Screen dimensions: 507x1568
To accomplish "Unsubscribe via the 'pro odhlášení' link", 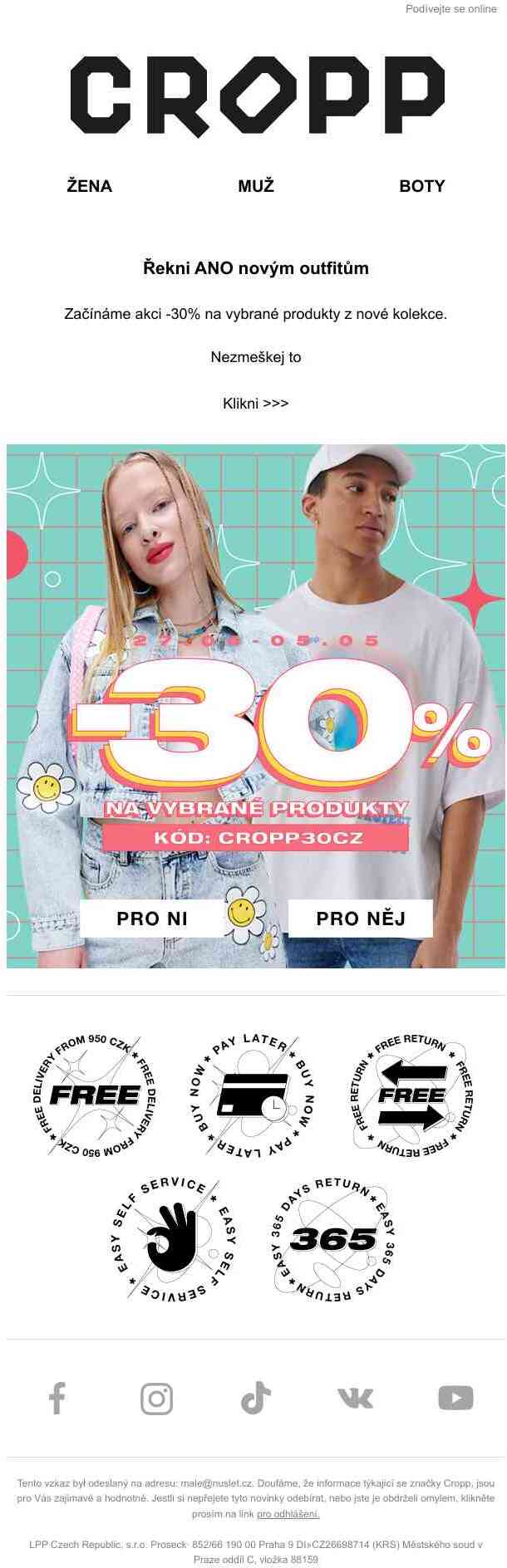I will pyautogui.click(x=288, y=1514).
